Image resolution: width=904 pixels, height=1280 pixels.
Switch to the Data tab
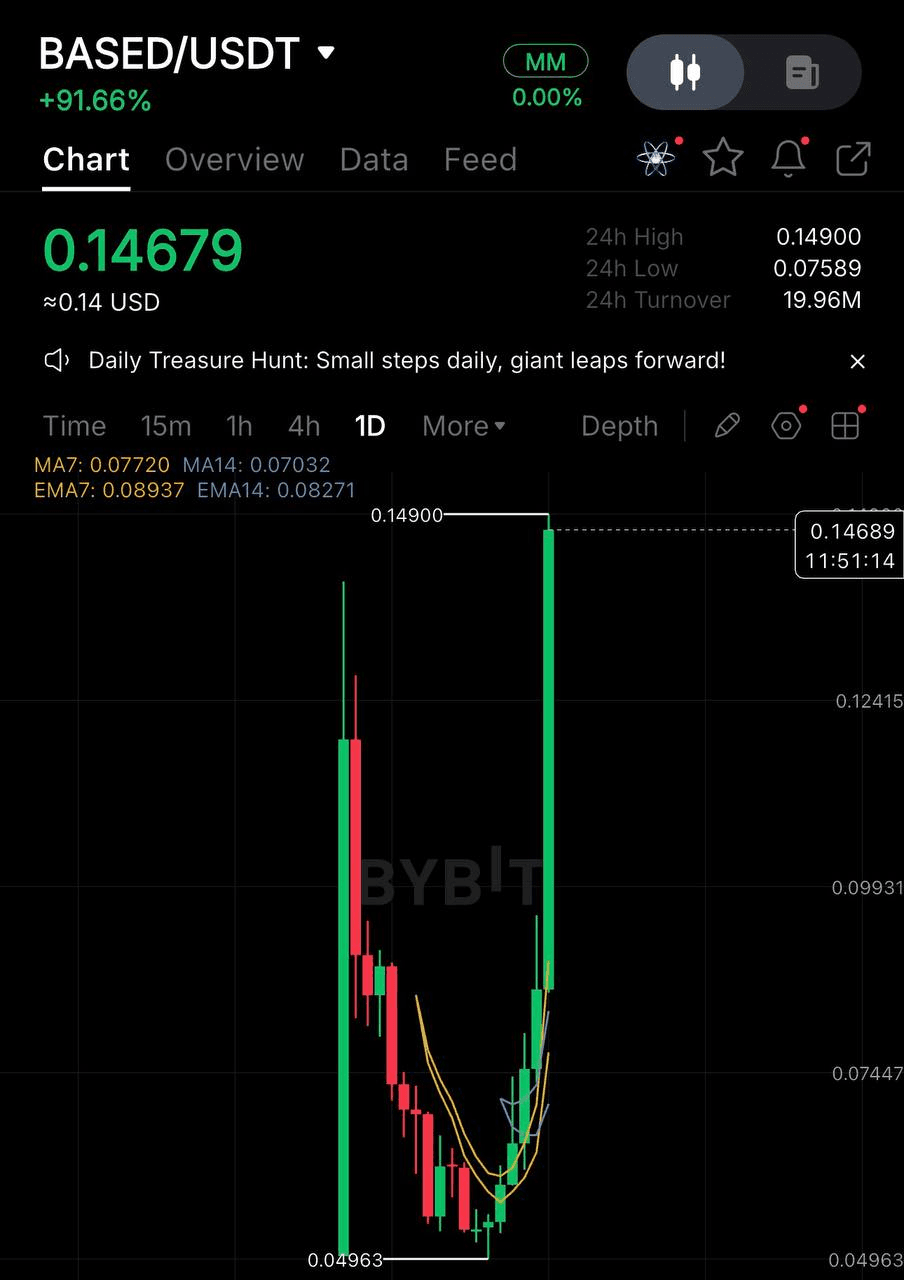[x=374, y=160]
